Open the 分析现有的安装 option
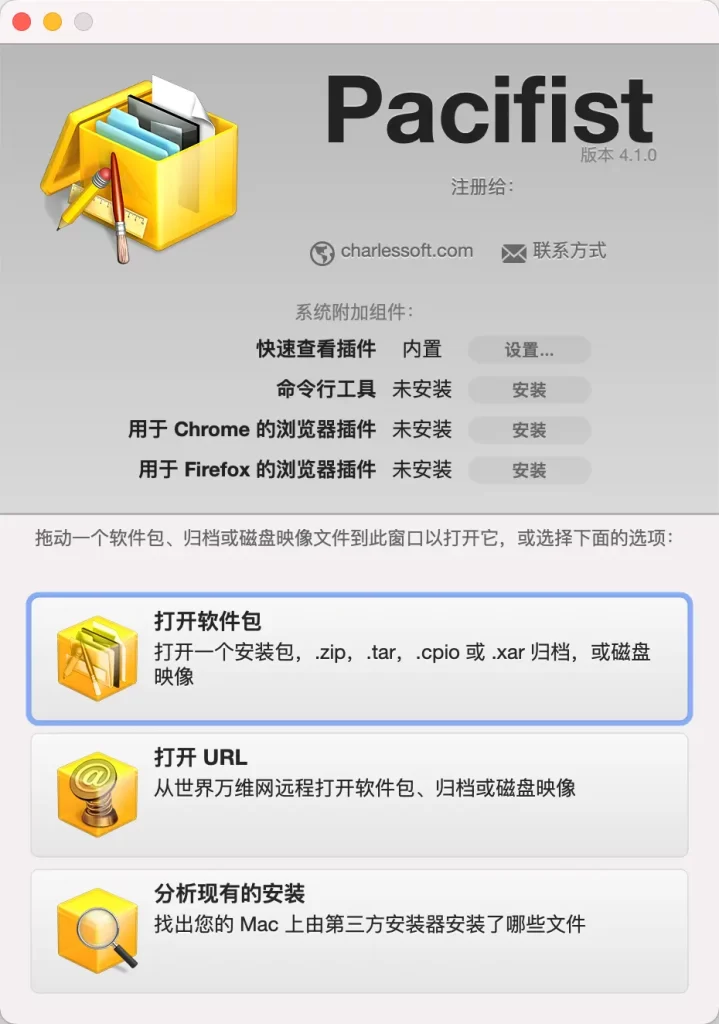The width and height of the screenshot is (719, 1024). tap(359, 930)
